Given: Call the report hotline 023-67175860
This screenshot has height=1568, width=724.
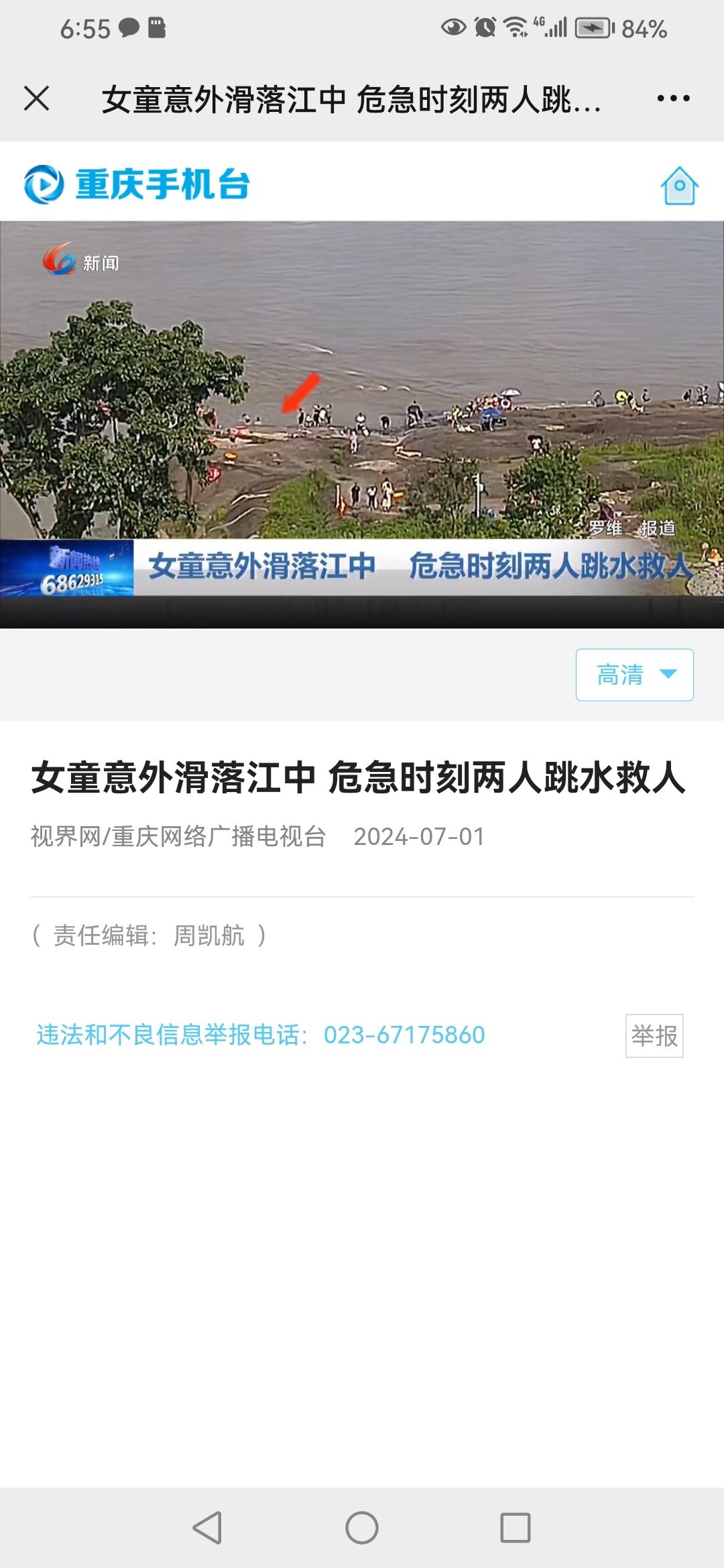Looking at the screenshot, I should tap(404, 1035).
